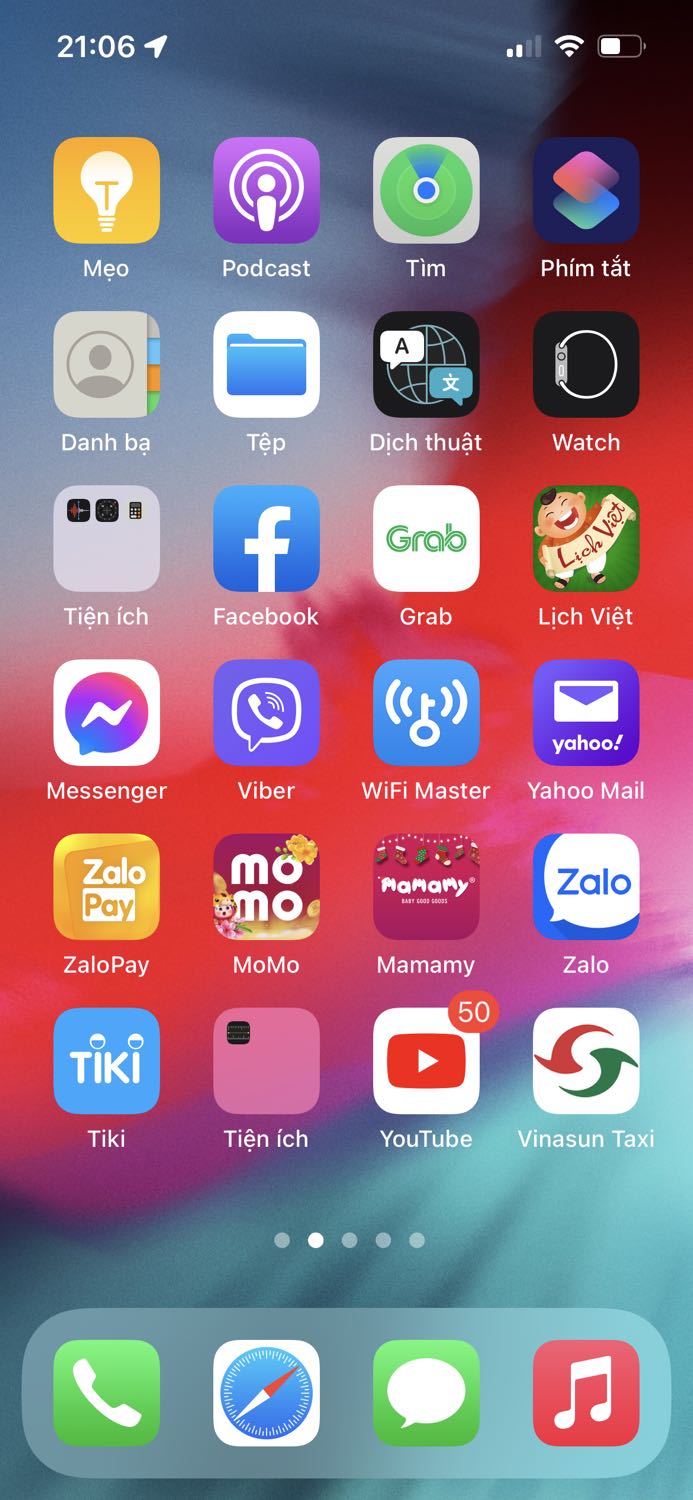Image resolution: width=693 pixels, height=1500 pixels.
Task: Open Messenger
Action: click(x=106, y=712)
